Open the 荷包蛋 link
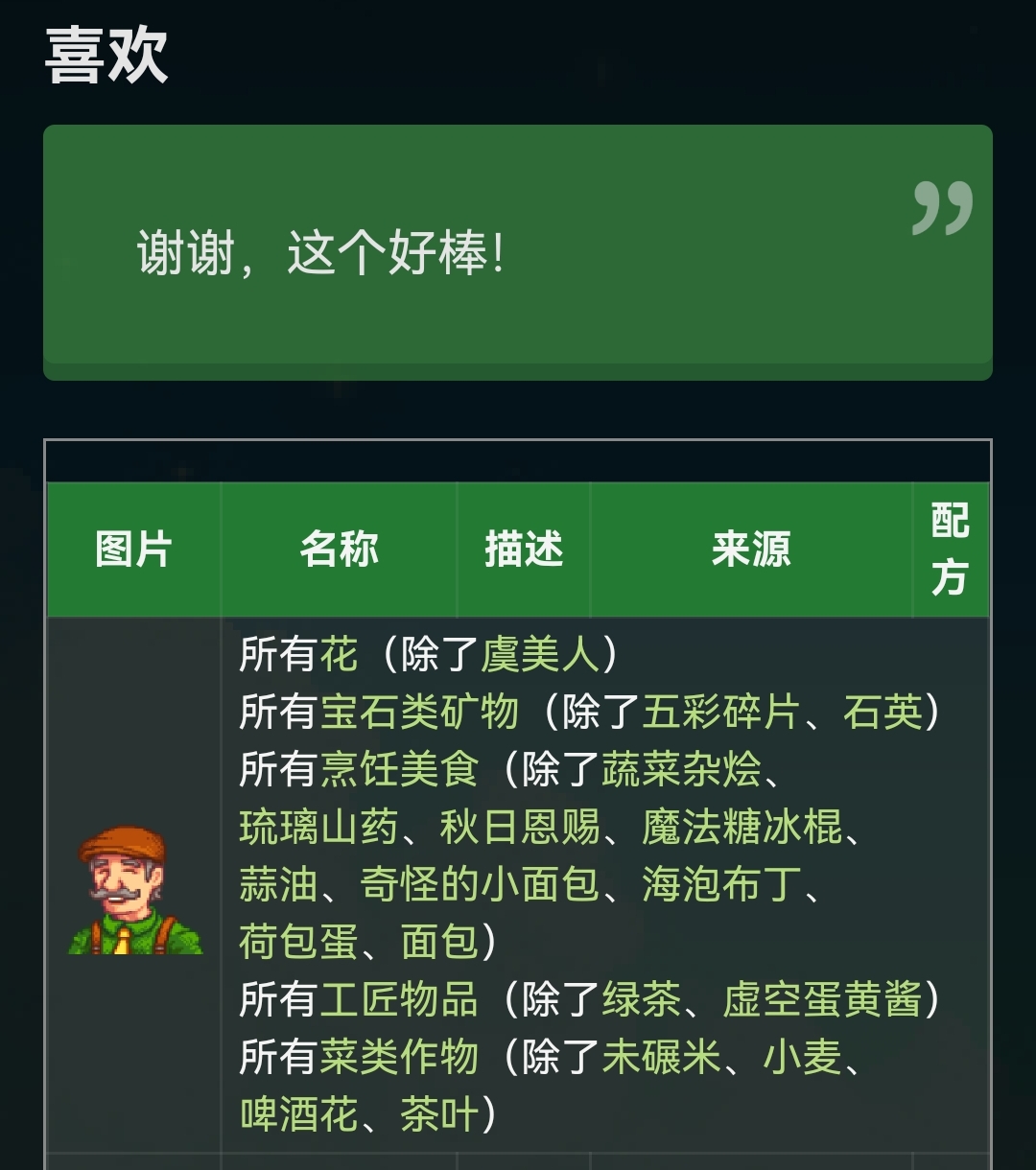The image size is (1036, 1170). (298, 943)
